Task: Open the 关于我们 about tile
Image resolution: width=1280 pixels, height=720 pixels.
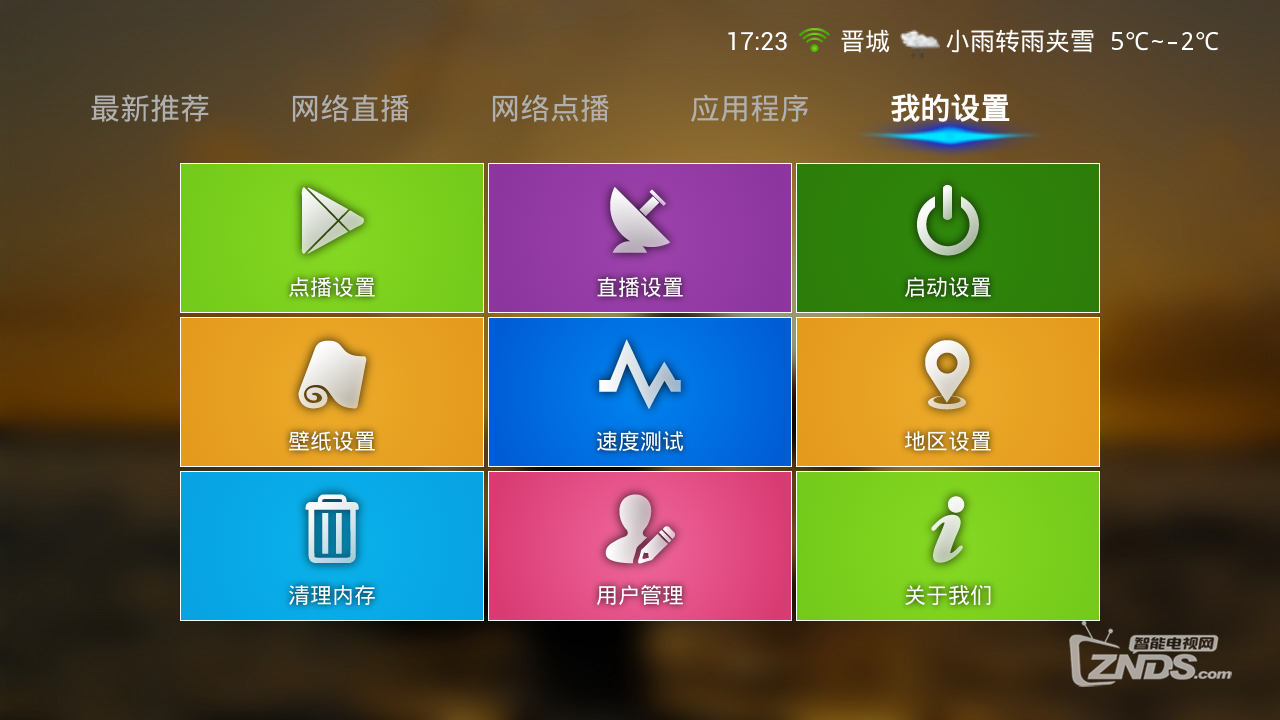Action: 948,546
